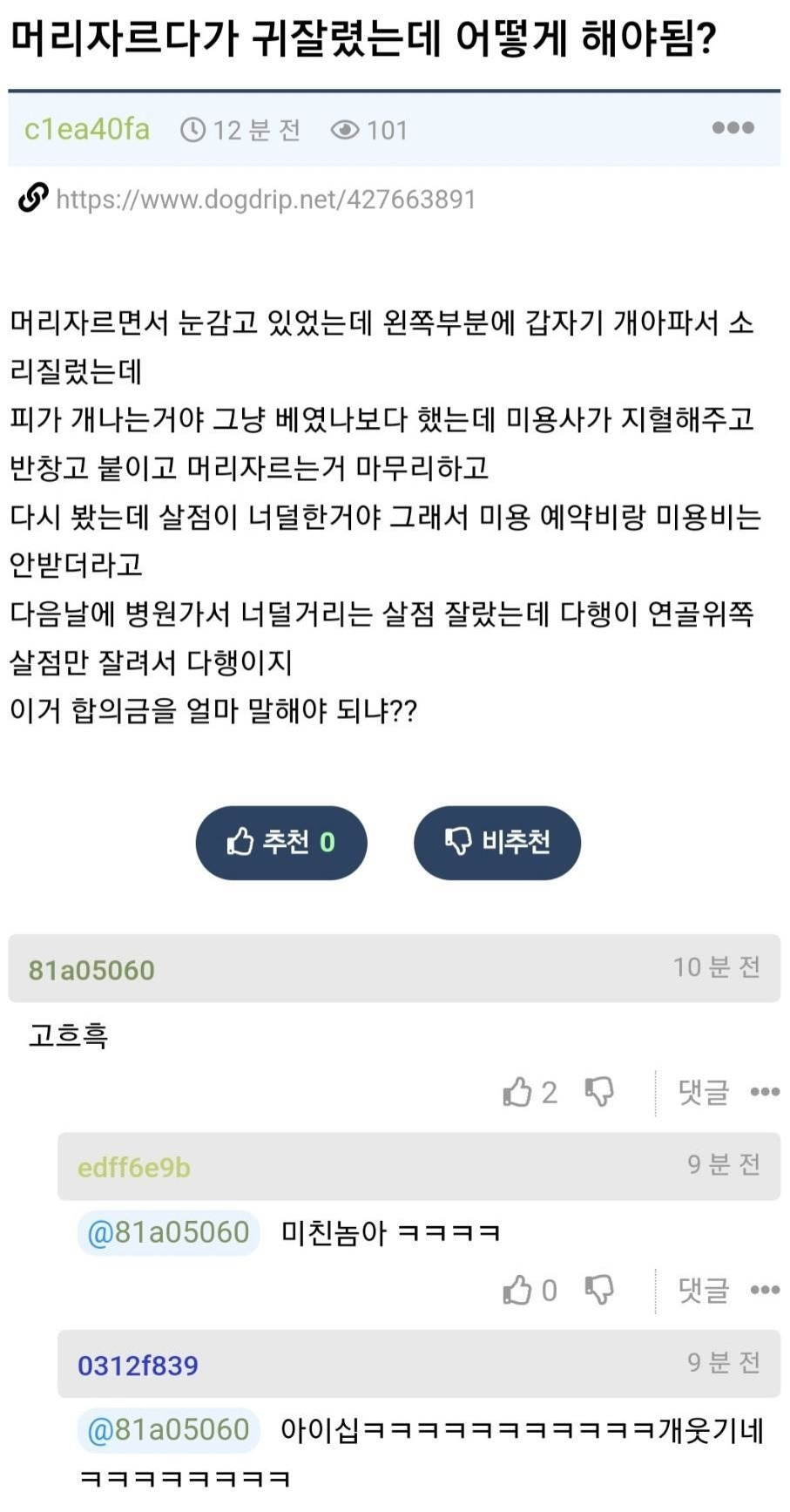Screen dimensions: 790x1512
Task: Reply to 81a05060's comment via 댓글
Action: tap(703, 1092)
